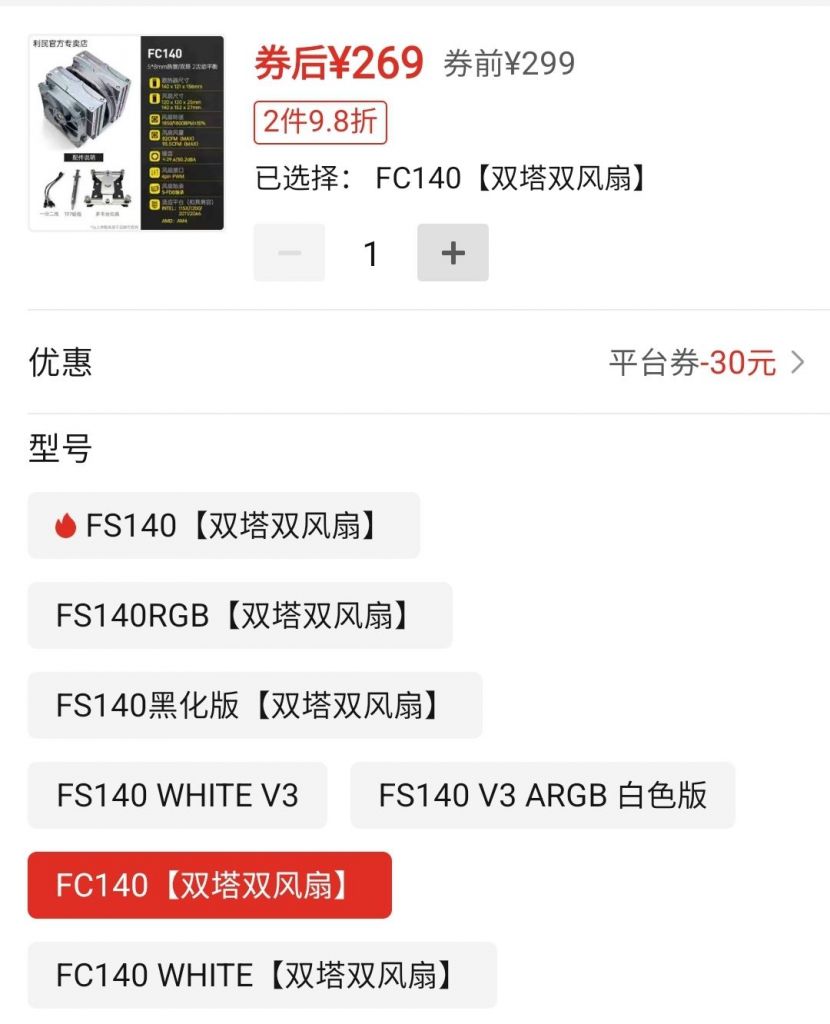Click the 型号 section header label

tap(55, 449)
